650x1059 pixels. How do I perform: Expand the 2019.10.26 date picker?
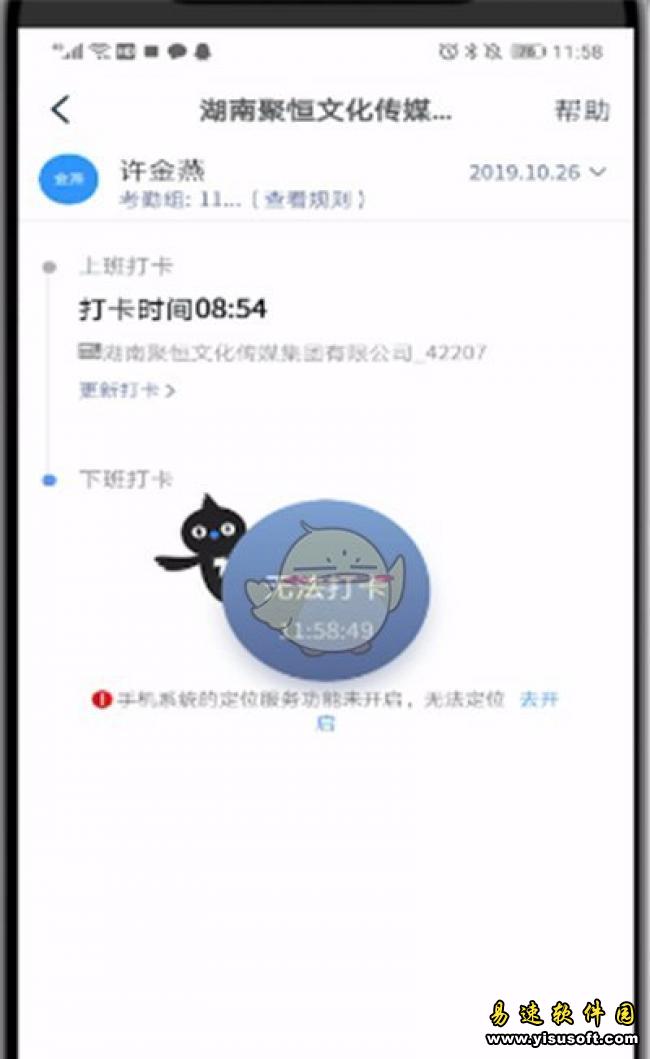pyautogui.click(x=537, y=172)
